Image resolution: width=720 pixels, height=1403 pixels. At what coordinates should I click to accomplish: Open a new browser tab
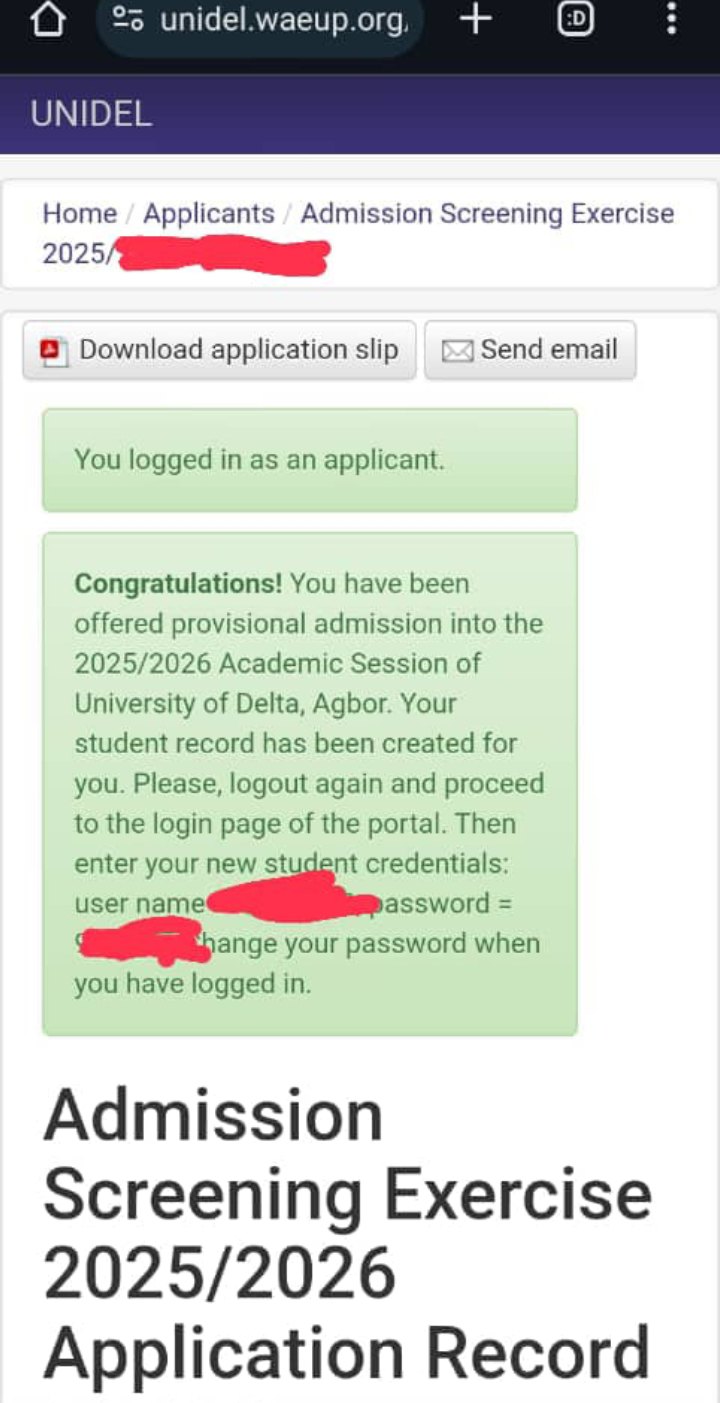click(x=477, y=20)
